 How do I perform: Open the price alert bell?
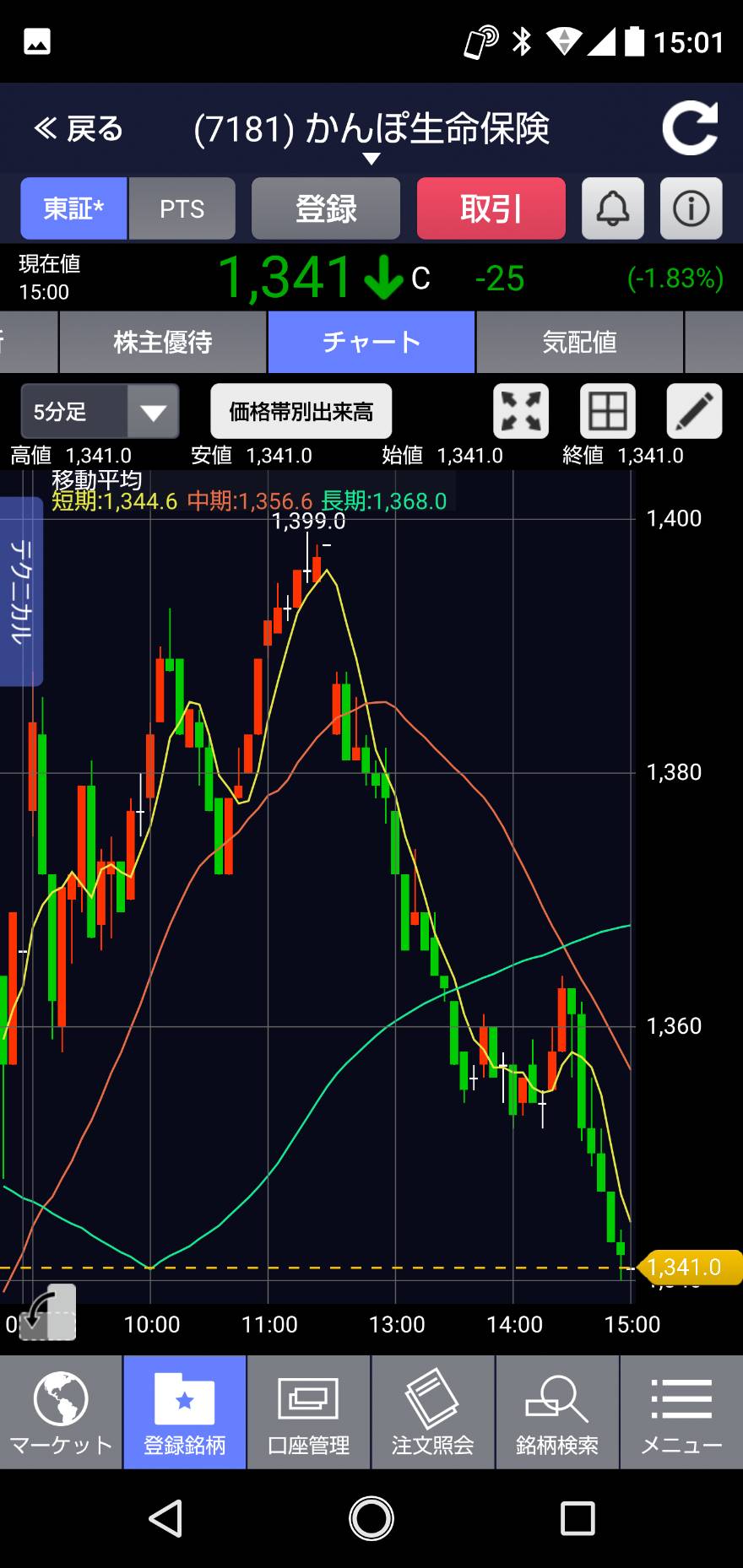tap(613, 208)
